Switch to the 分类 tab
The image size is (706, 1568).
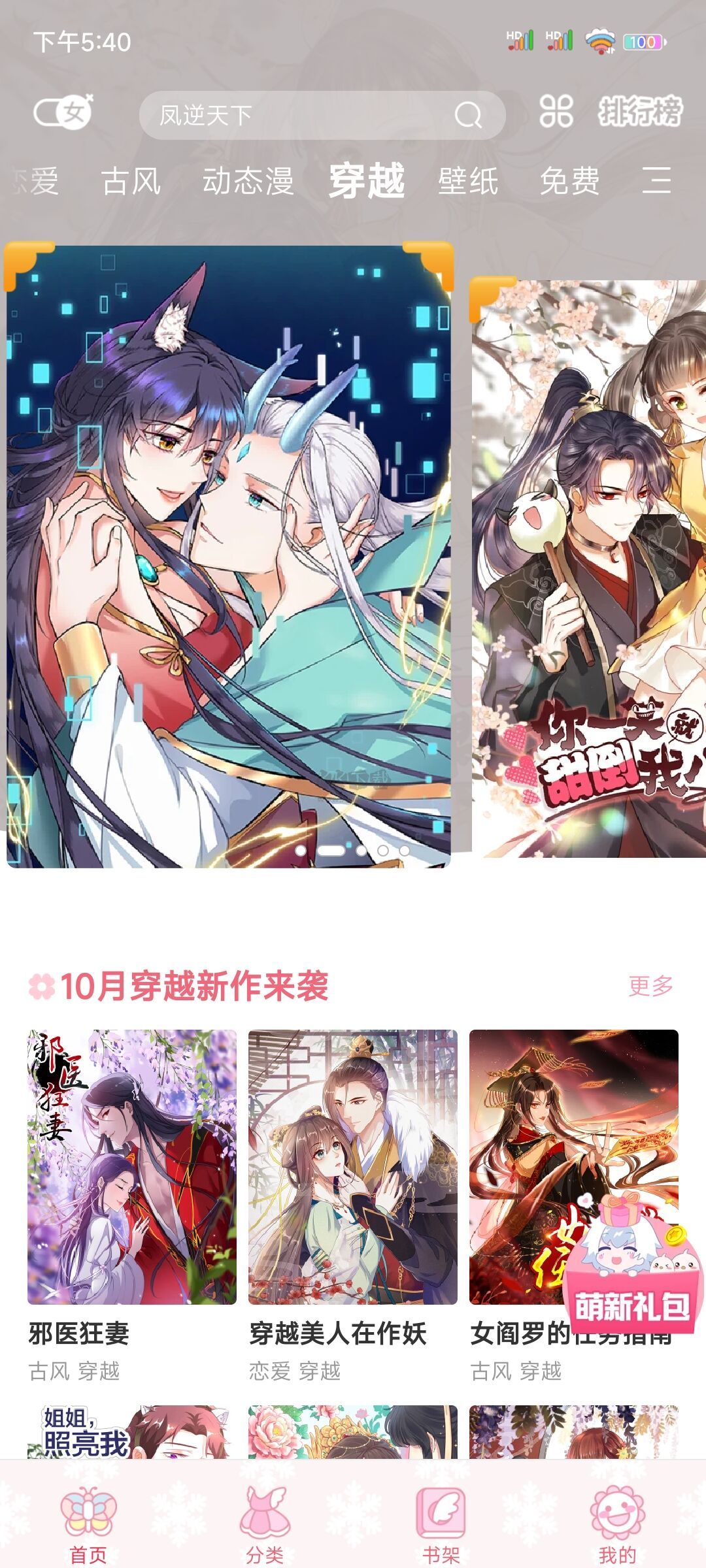[265, 1524]
